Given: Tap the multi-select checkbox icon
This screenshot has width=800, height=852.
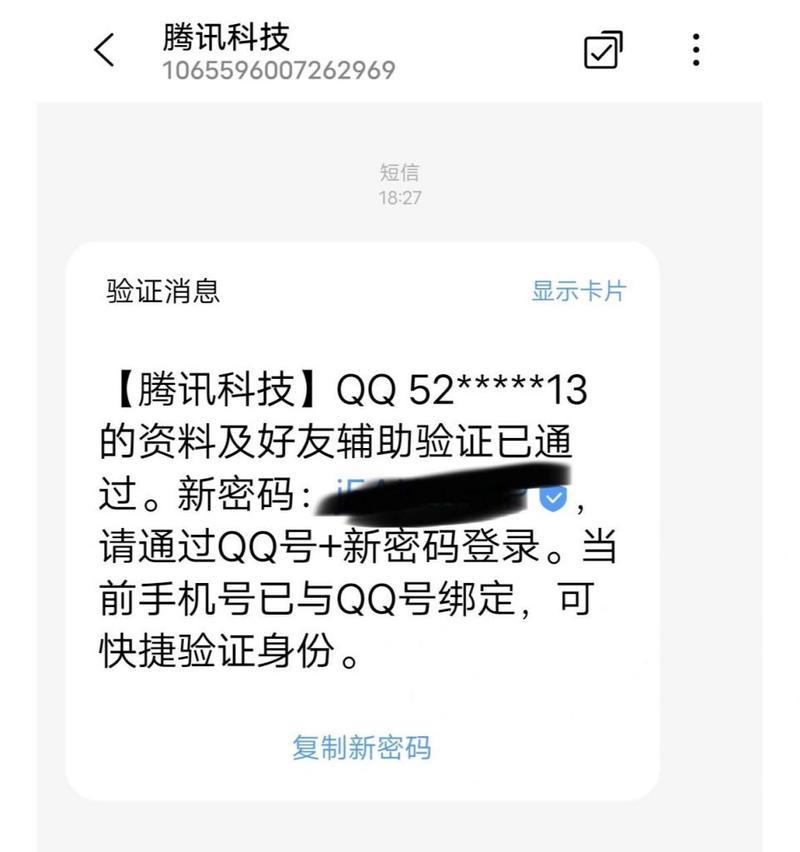Looking at the screenshot, I should coord(603,50).
